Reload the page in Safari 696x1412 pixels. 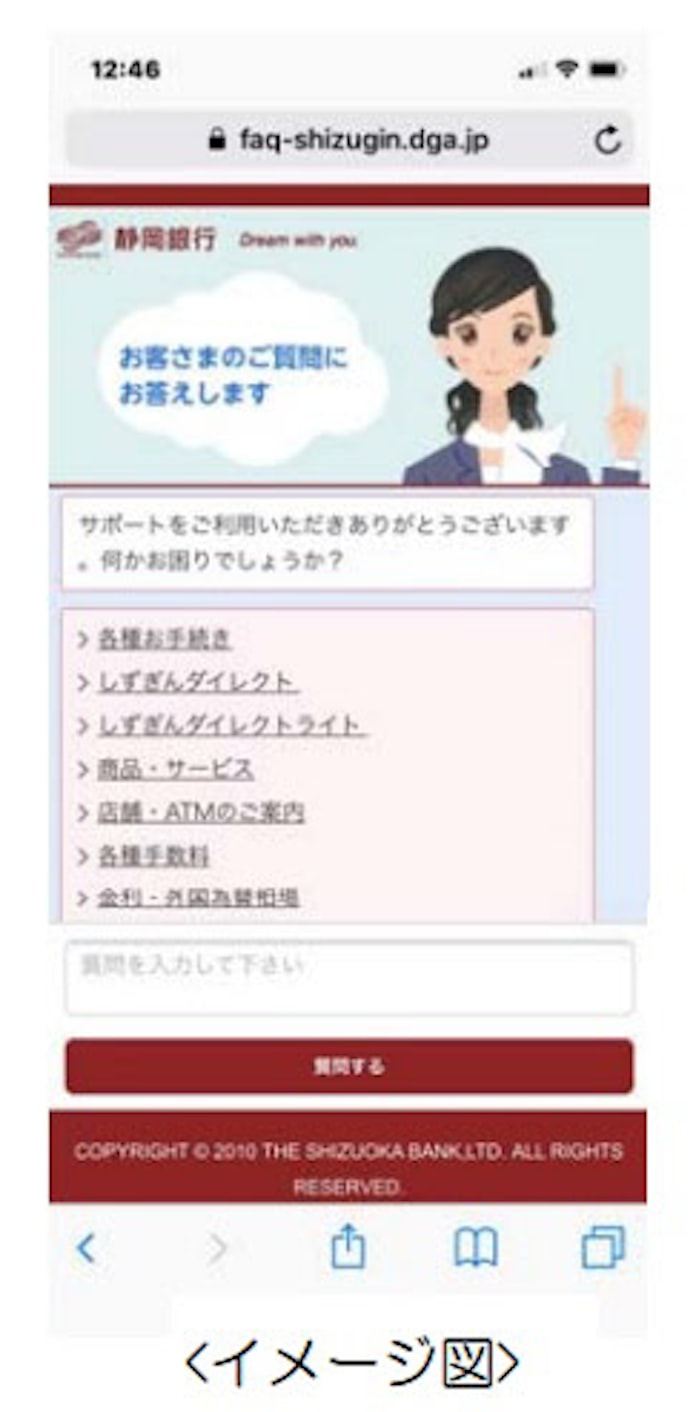pyautogui.click(x=607, y=141)
